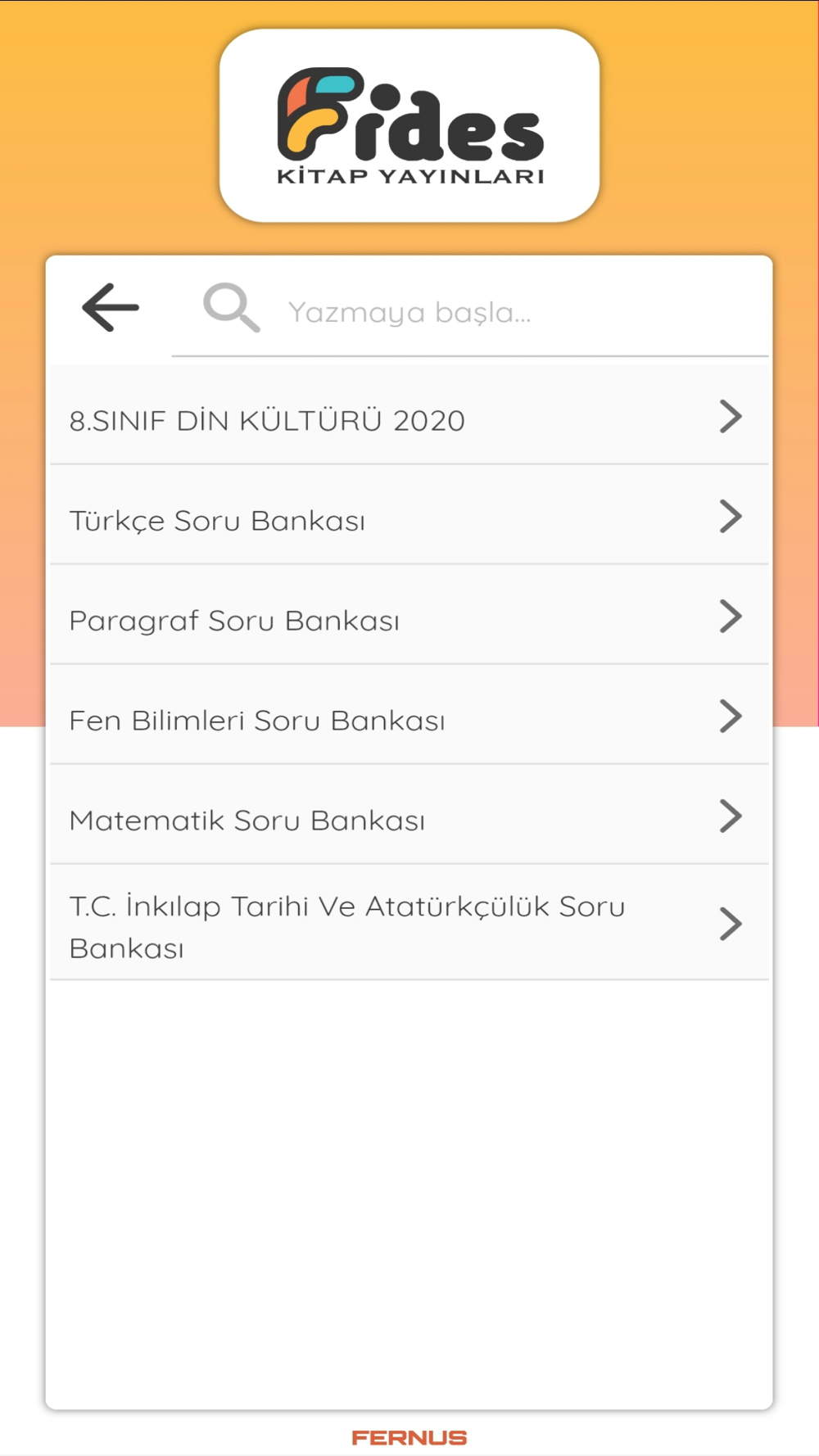
Task: Open T.C. İnkılap Tarihi Ve Atatürkçülük Soru Bankası
Action: pyautogui.click(x=409, y=924)
